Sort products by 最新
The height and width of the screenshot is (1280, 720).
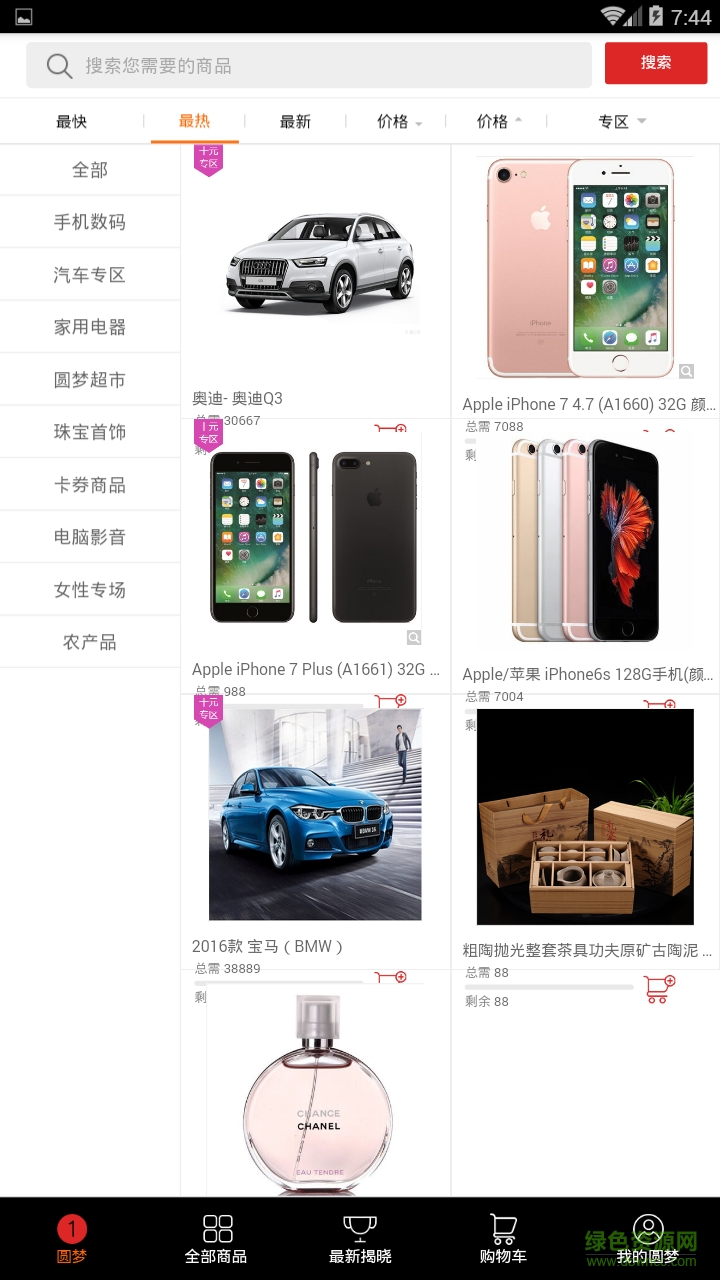[295, 122]
